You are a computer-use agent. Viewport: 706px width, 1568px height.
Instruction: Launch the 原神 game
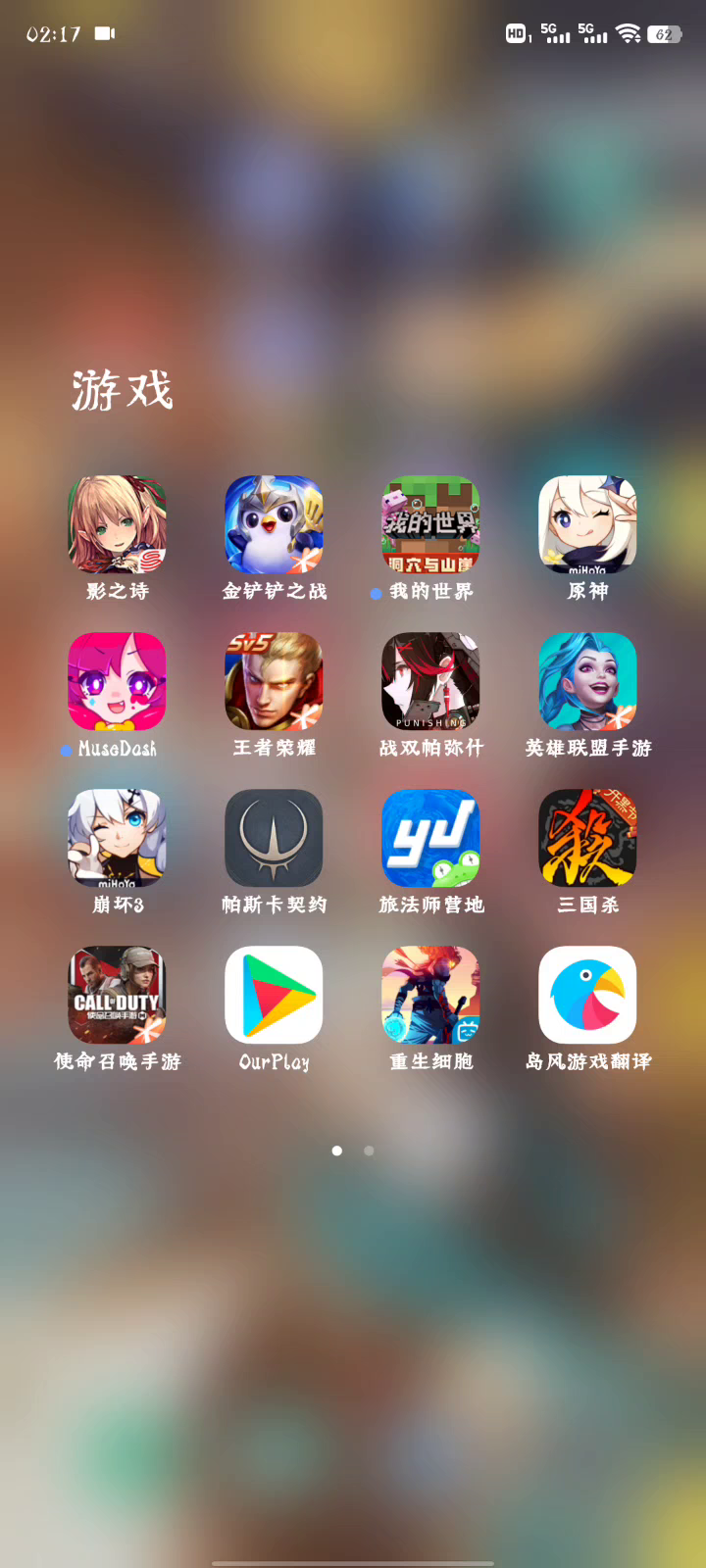click(587, 524)
